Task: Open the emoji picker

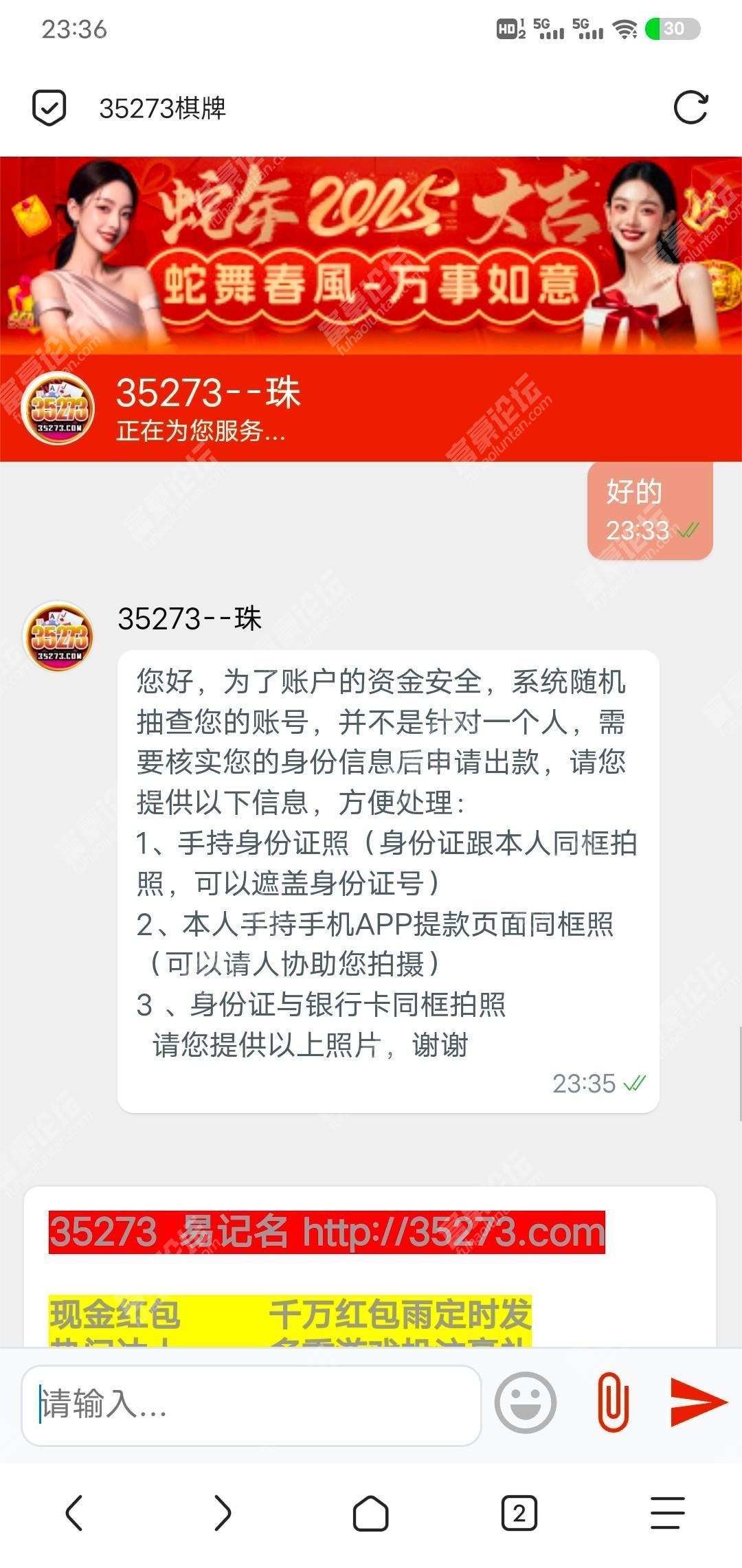Action: 525,1402
